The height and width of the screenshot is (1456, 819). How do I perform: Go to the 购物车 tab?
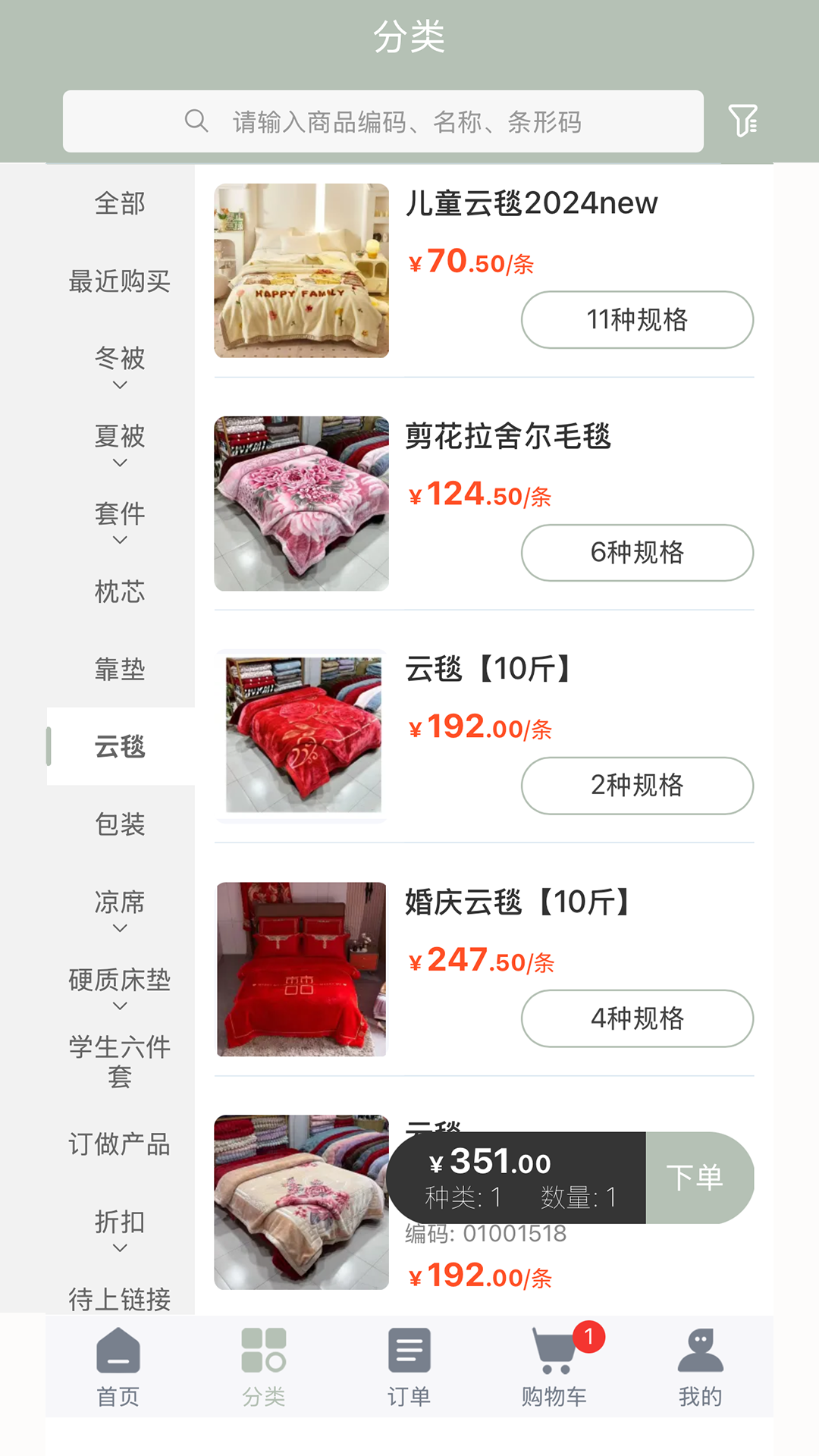(x=554, y=1366)
